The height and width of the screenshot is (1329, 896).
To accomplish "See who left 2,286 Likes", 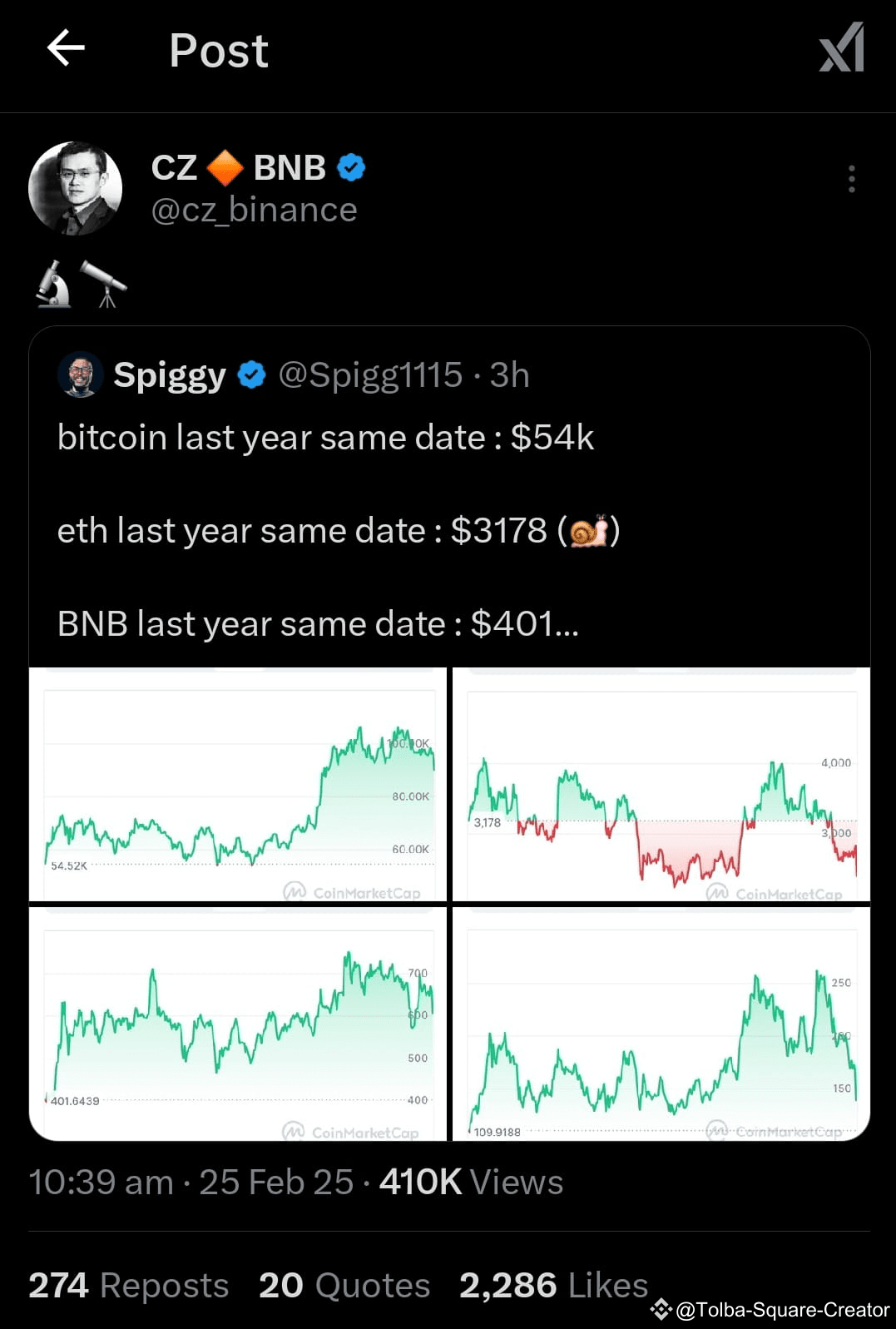I will [x=553, y=1284].
